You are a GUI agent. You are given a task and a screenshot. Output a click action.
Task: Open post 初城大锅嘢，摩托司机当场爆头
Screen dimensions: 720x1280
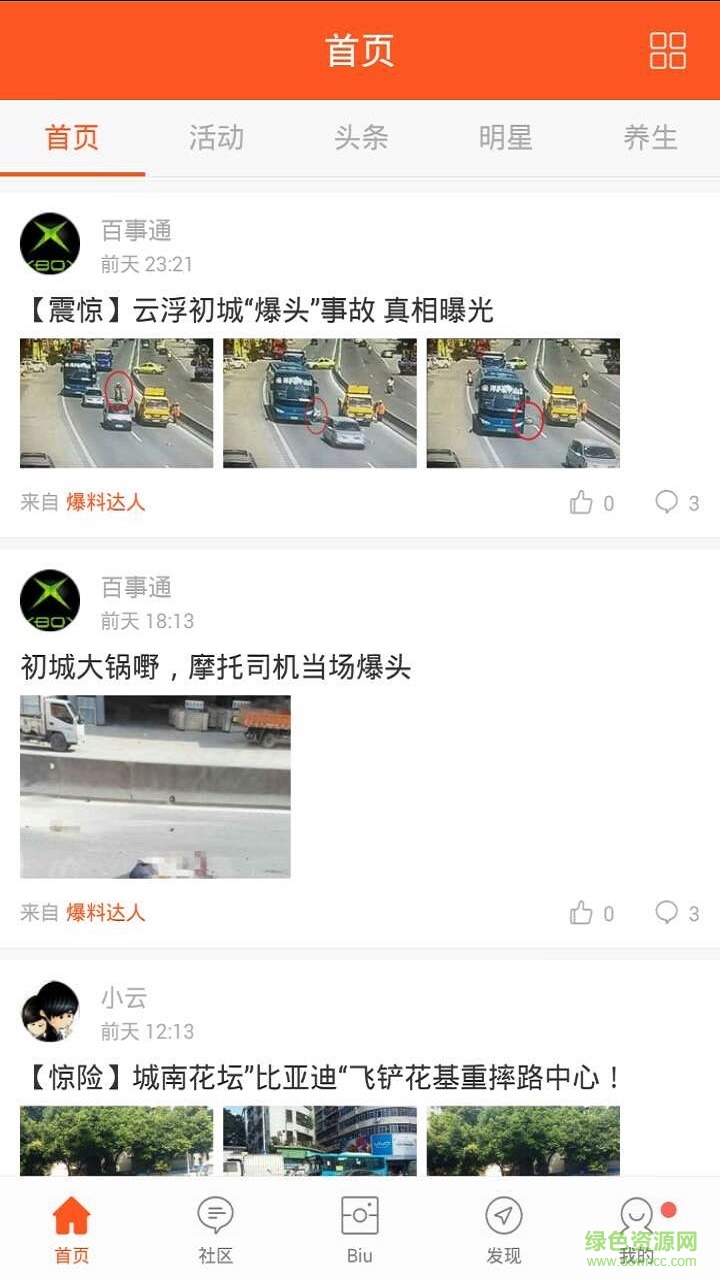[216, 667]
